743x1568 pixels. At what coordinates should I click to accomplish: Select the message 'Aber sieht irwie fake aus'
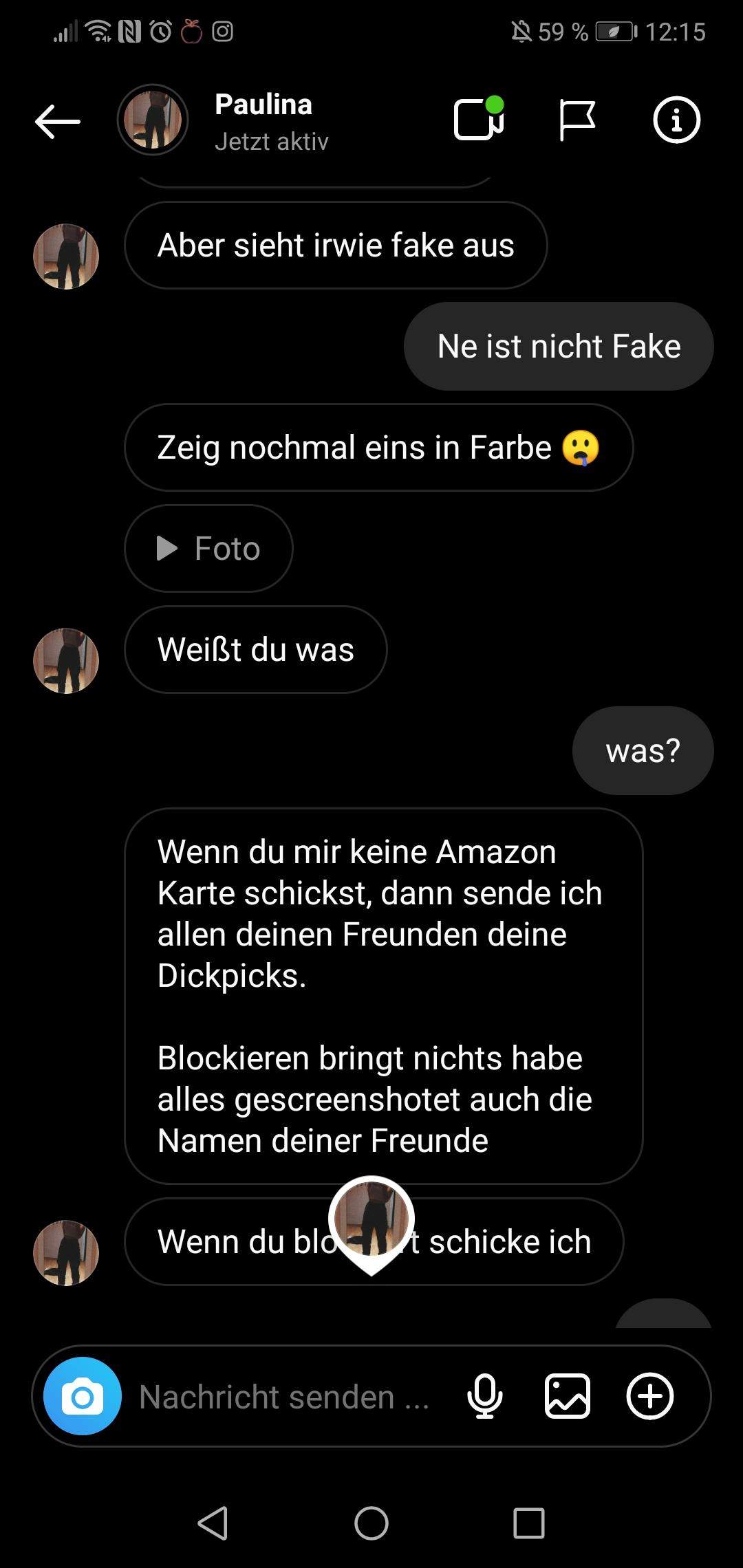click(336, 245)
